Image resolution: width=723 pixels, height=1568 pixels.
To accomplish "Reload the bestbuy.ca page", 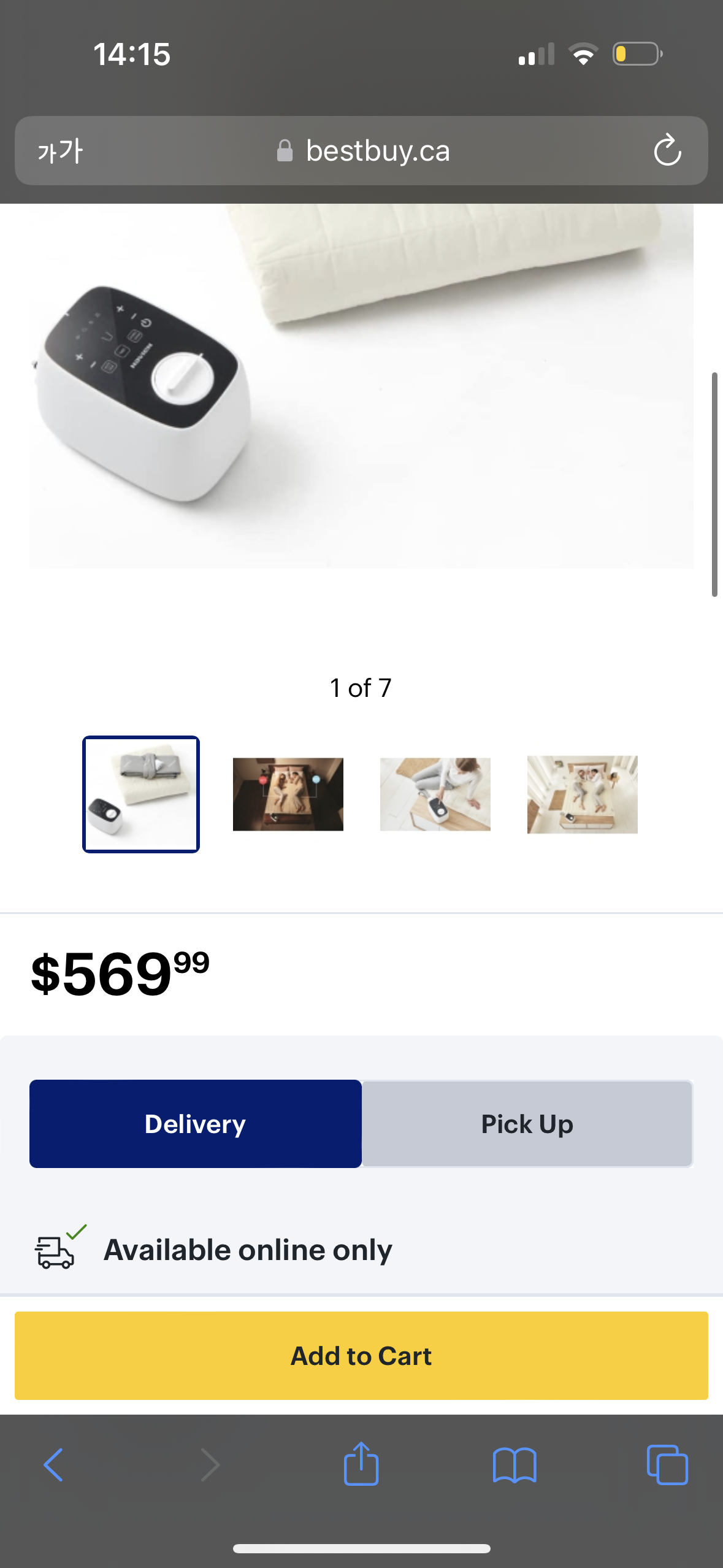I will (x=667, y=150).
